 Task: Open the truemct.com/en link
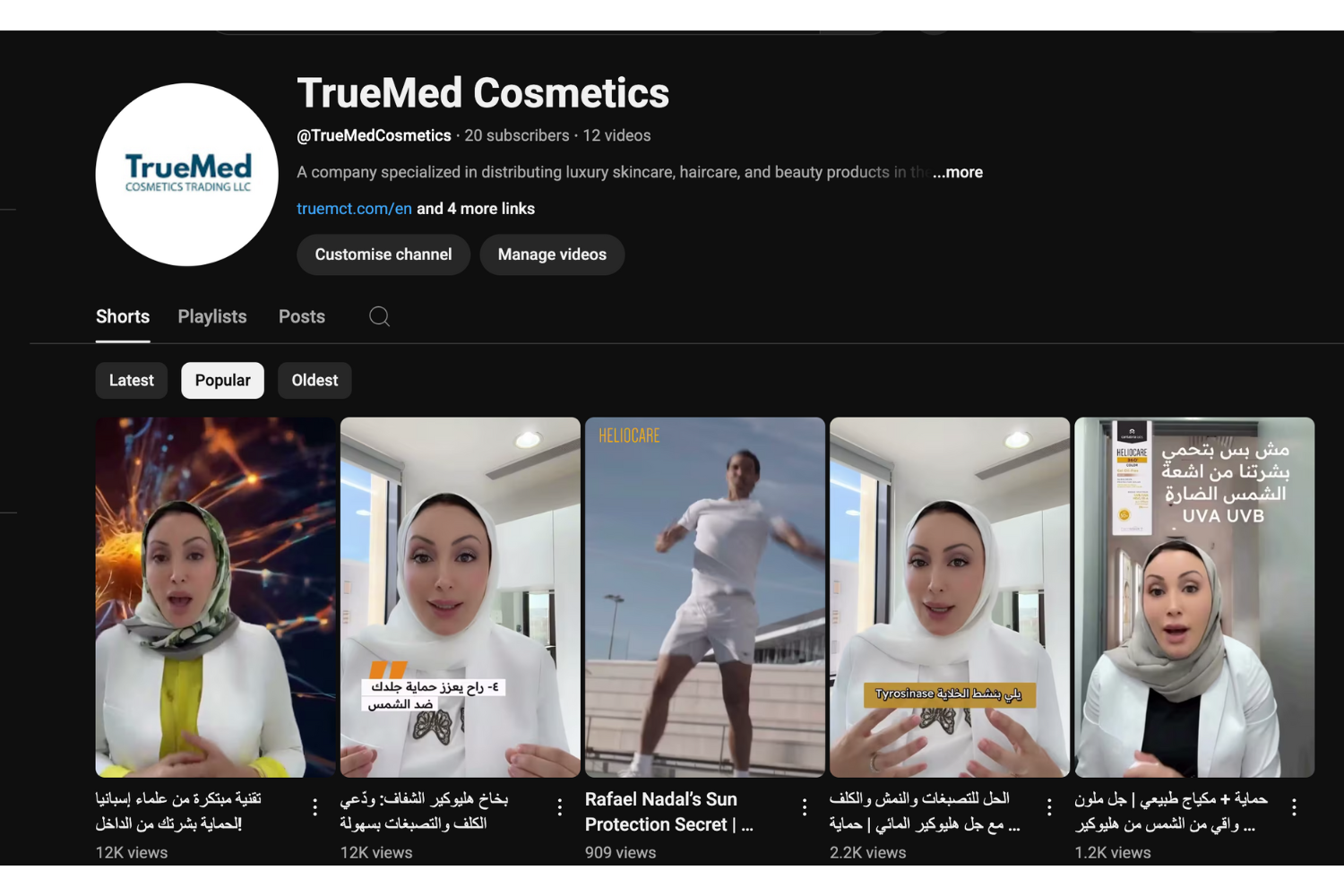(354, 209)
